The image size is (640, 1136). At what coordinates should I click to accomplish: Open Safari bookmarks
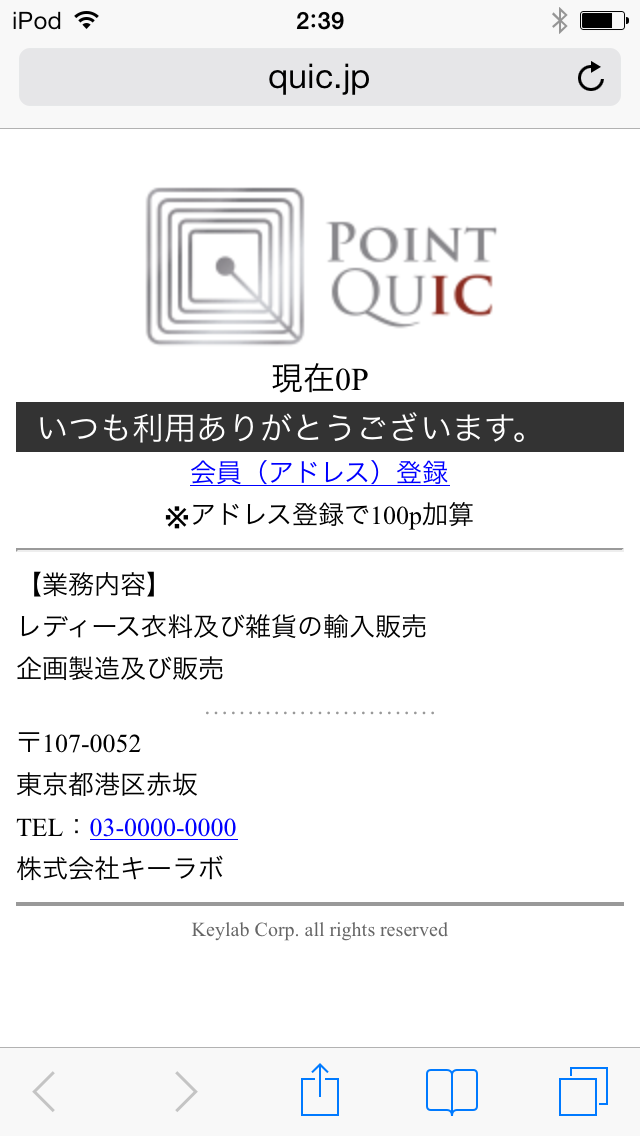point(452,1091)
